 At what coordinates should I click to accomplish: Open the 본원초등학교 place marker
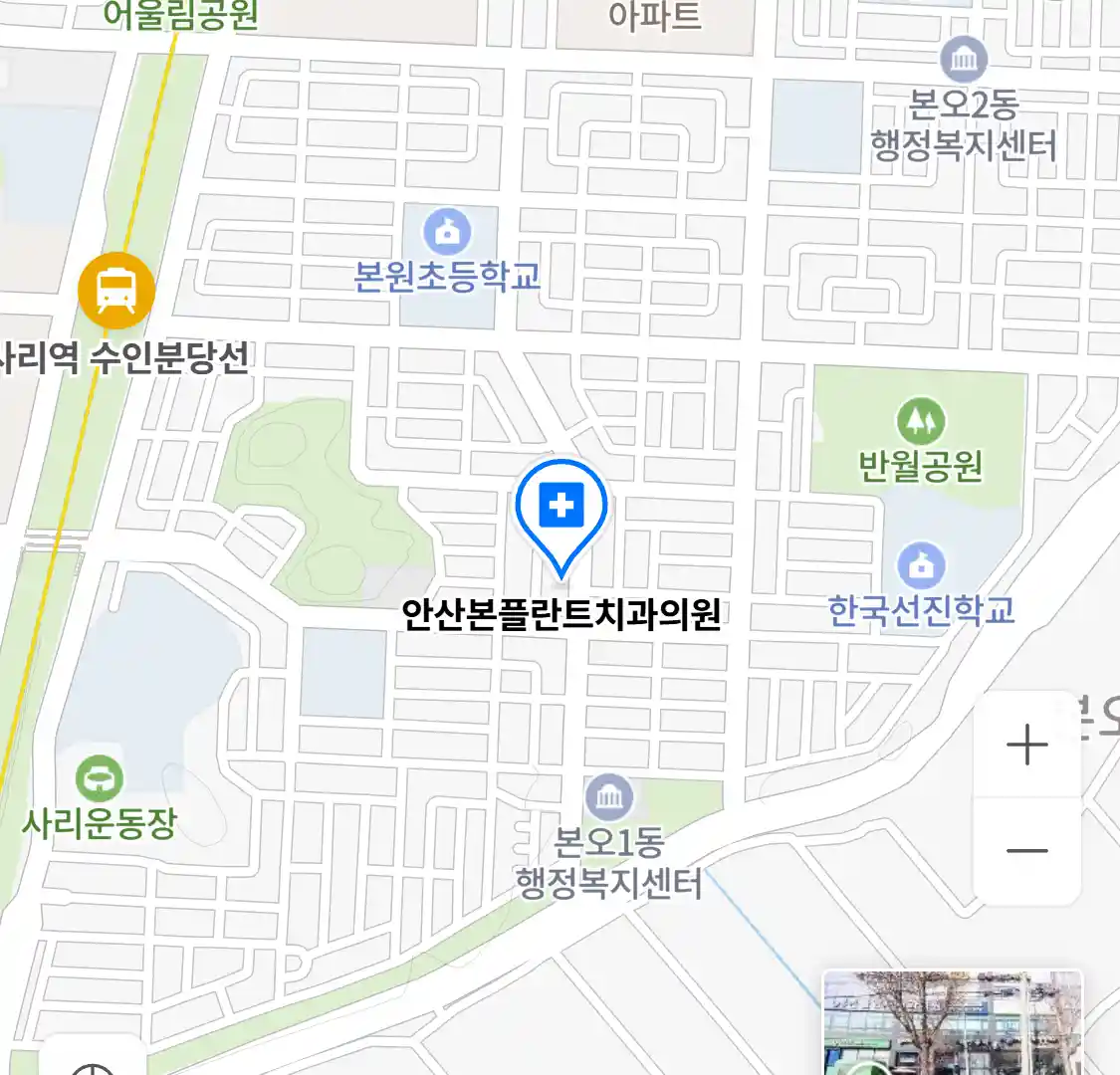click(448, 233)
